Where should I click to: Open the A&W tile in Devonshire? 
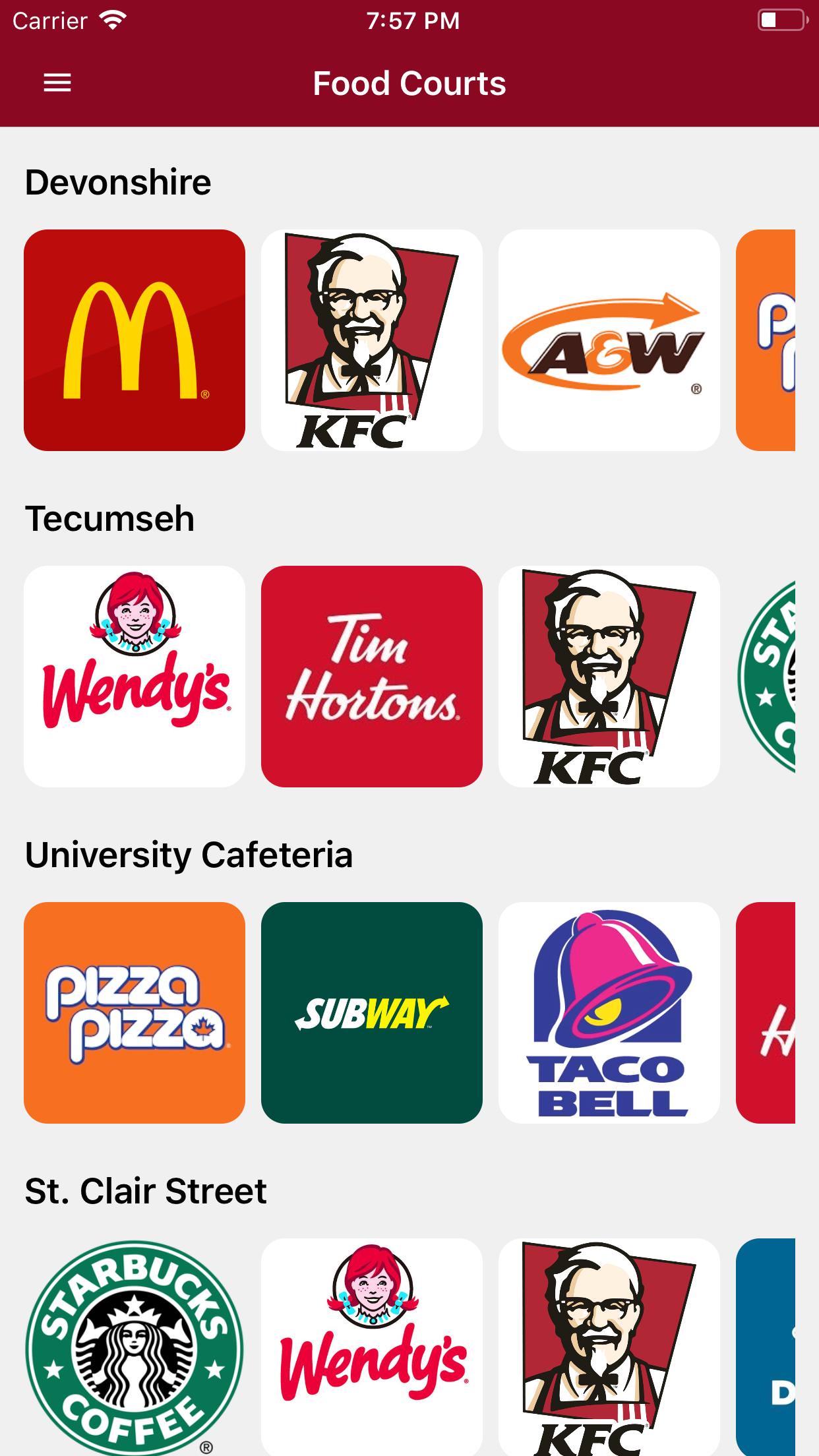[609, 340]
